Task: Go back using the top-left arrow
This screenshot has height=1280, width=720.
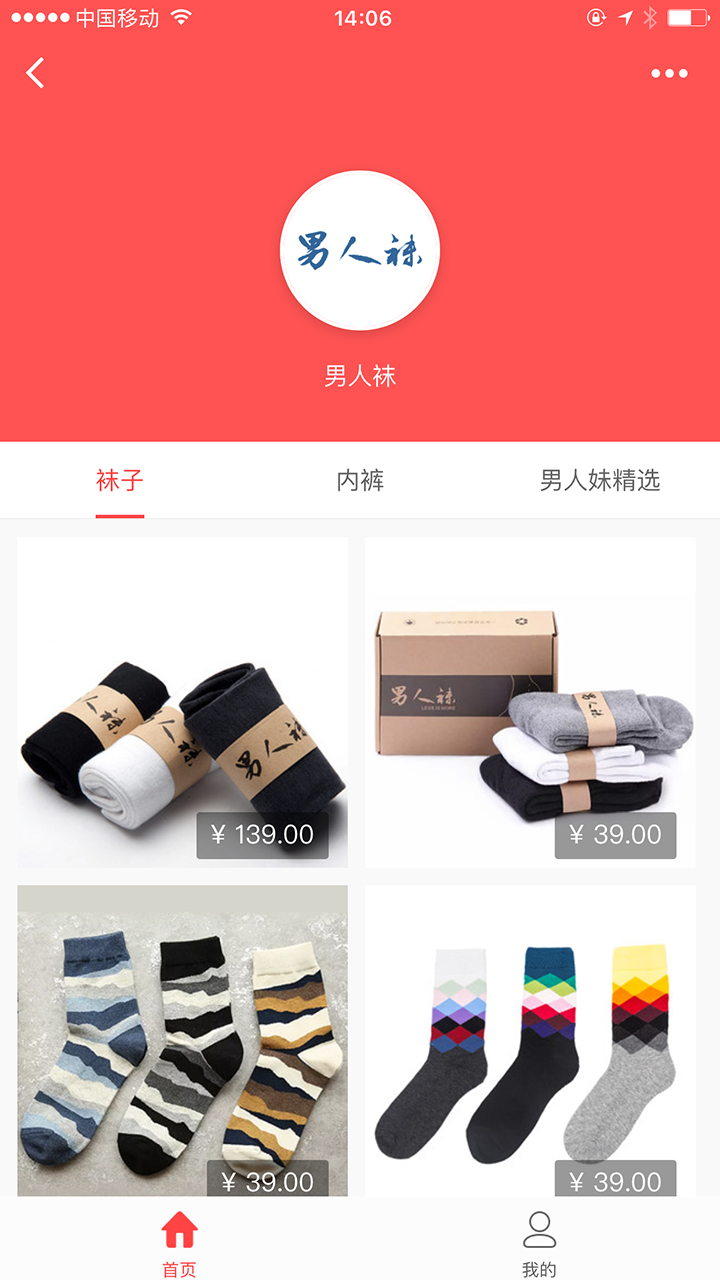Action: [36, 73]
